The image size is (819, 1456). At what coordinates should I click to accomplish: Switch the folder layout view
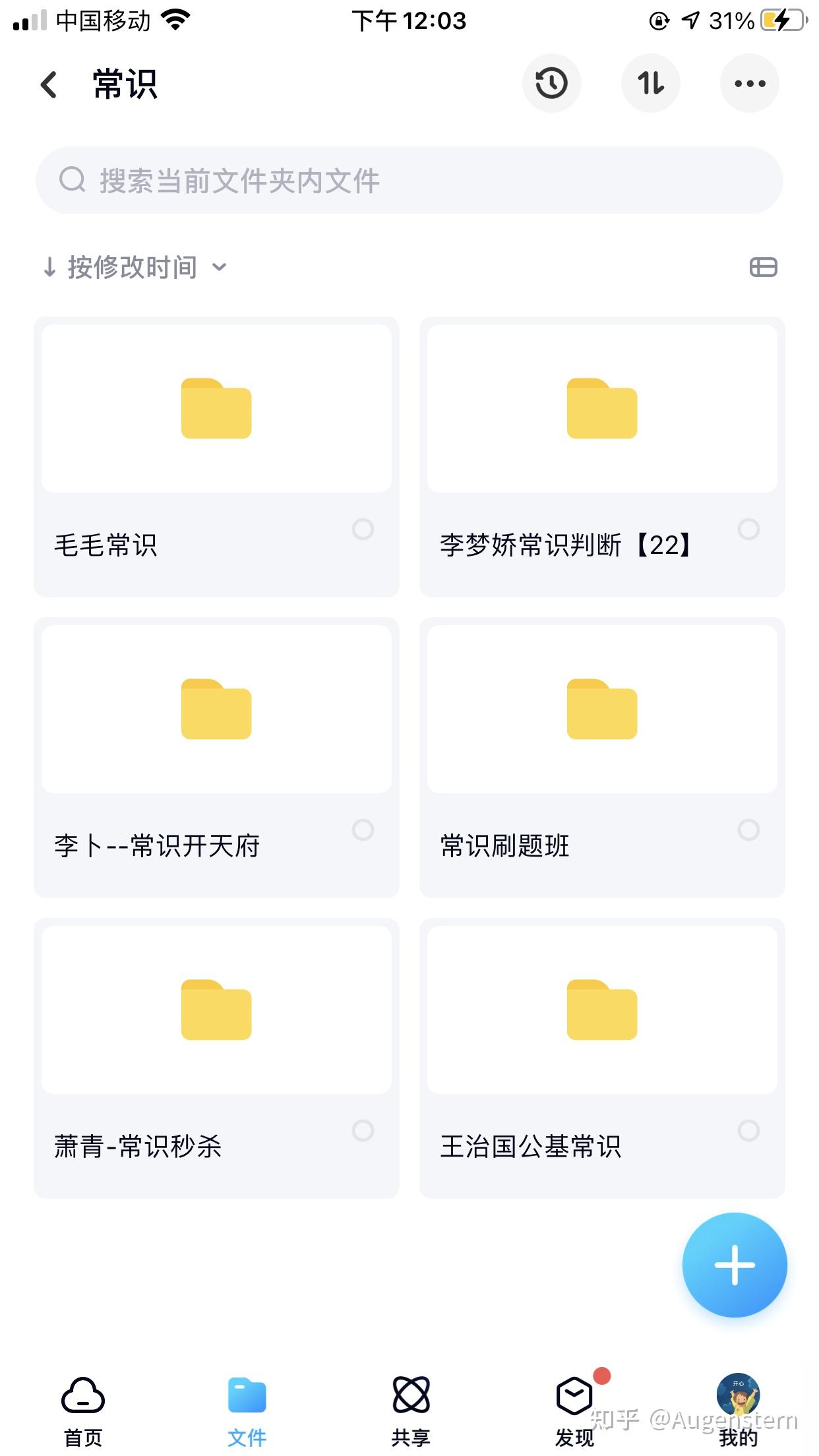click(x=763, y=267)
